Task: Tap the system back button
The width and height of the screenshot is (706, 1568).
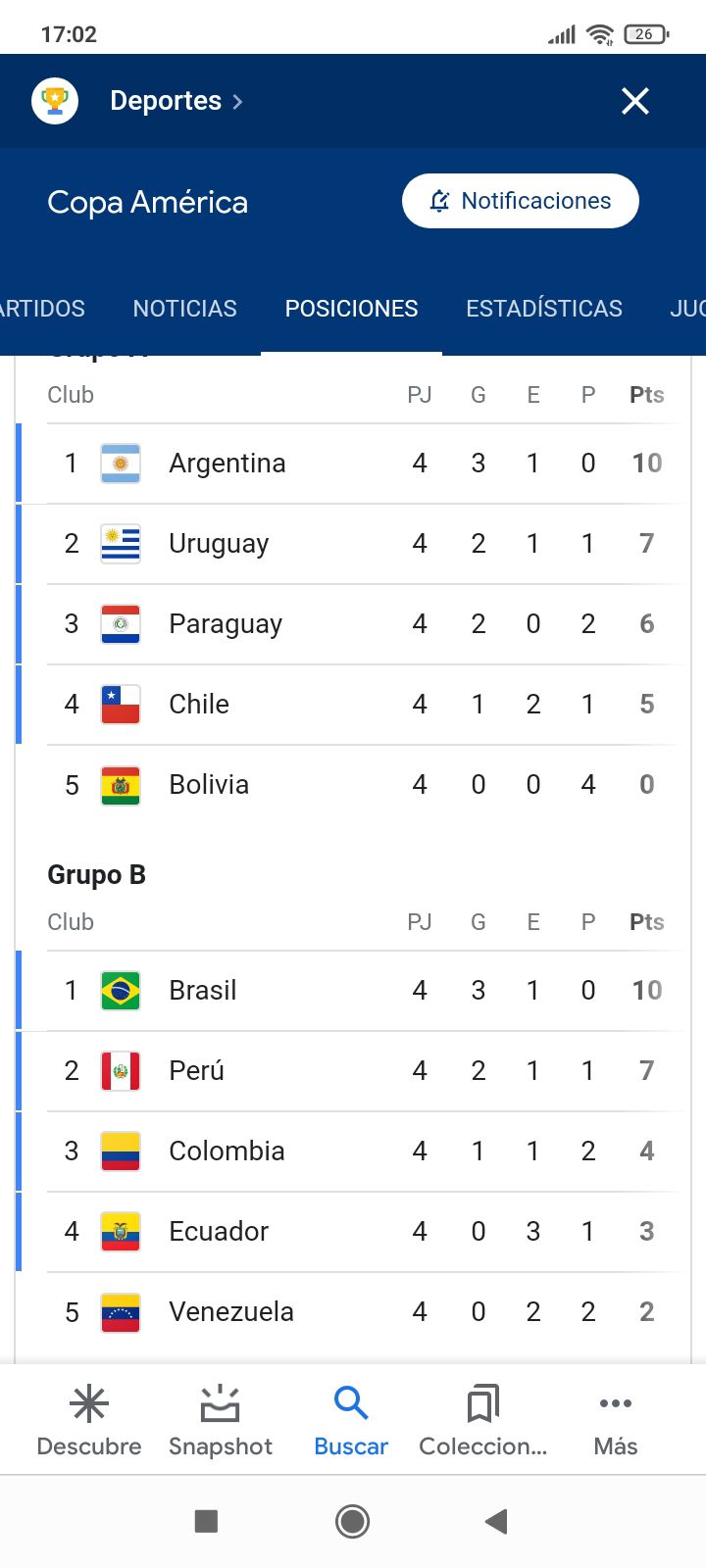Action: (496, 1521)
